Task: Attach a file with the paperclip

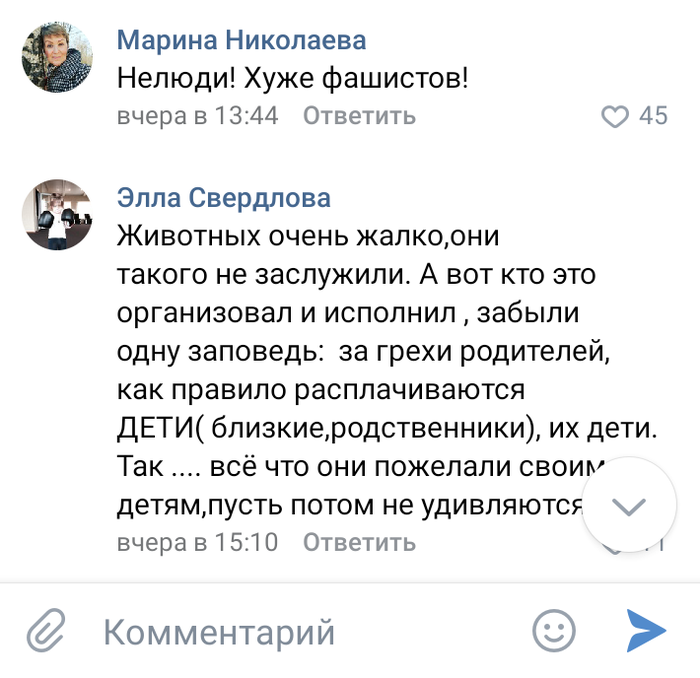Action: click(x=44, y=631)
